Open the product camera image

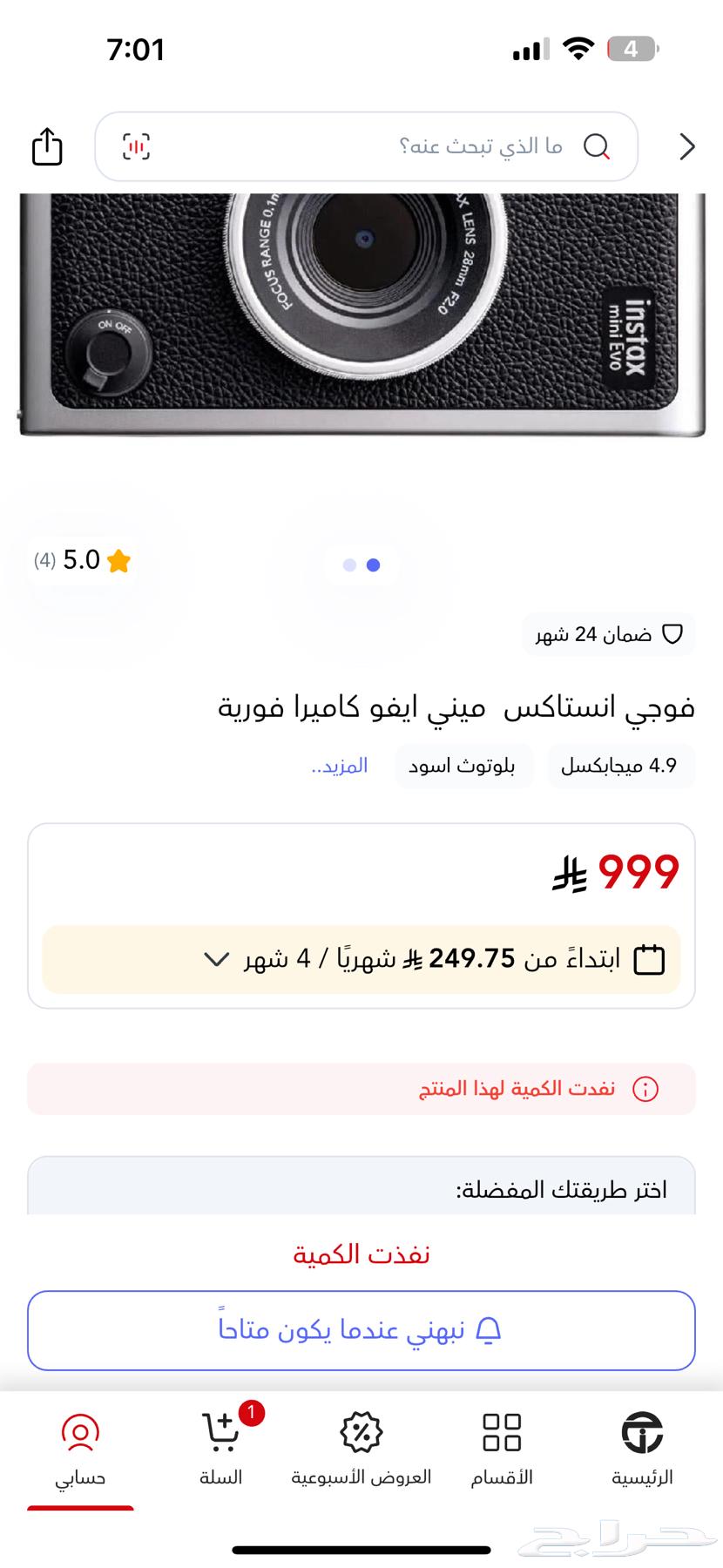pos(361,314)
